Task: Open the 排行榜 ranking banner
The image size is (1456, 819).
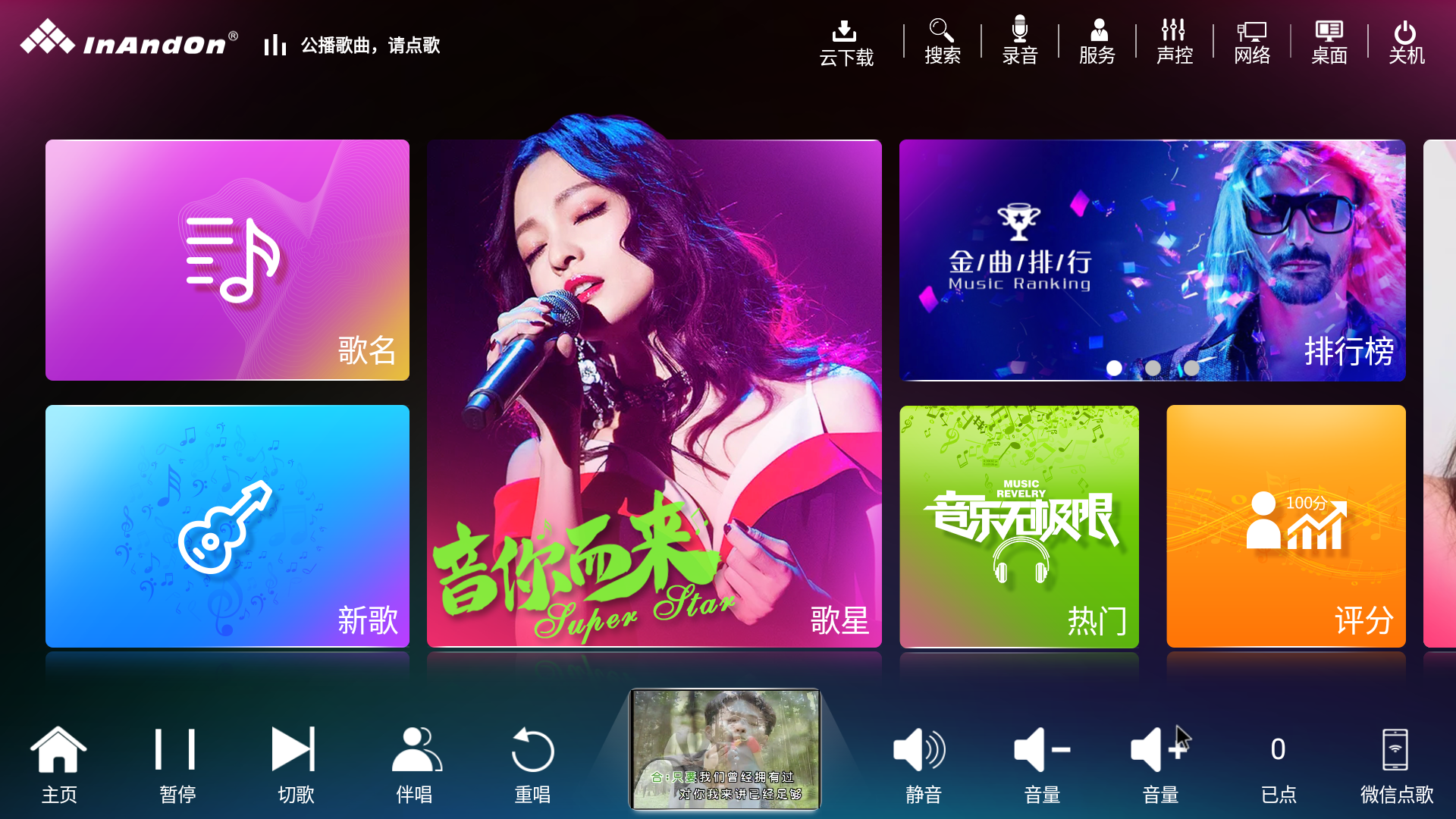Action: tap(1152, 260)
